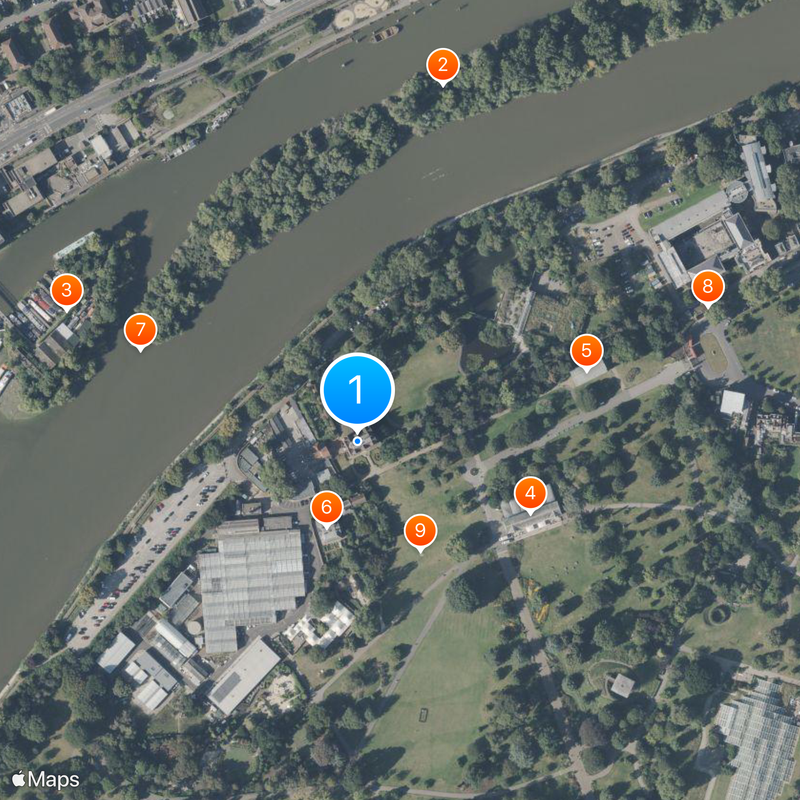Select the large blue pin number 1

[358, 389]
